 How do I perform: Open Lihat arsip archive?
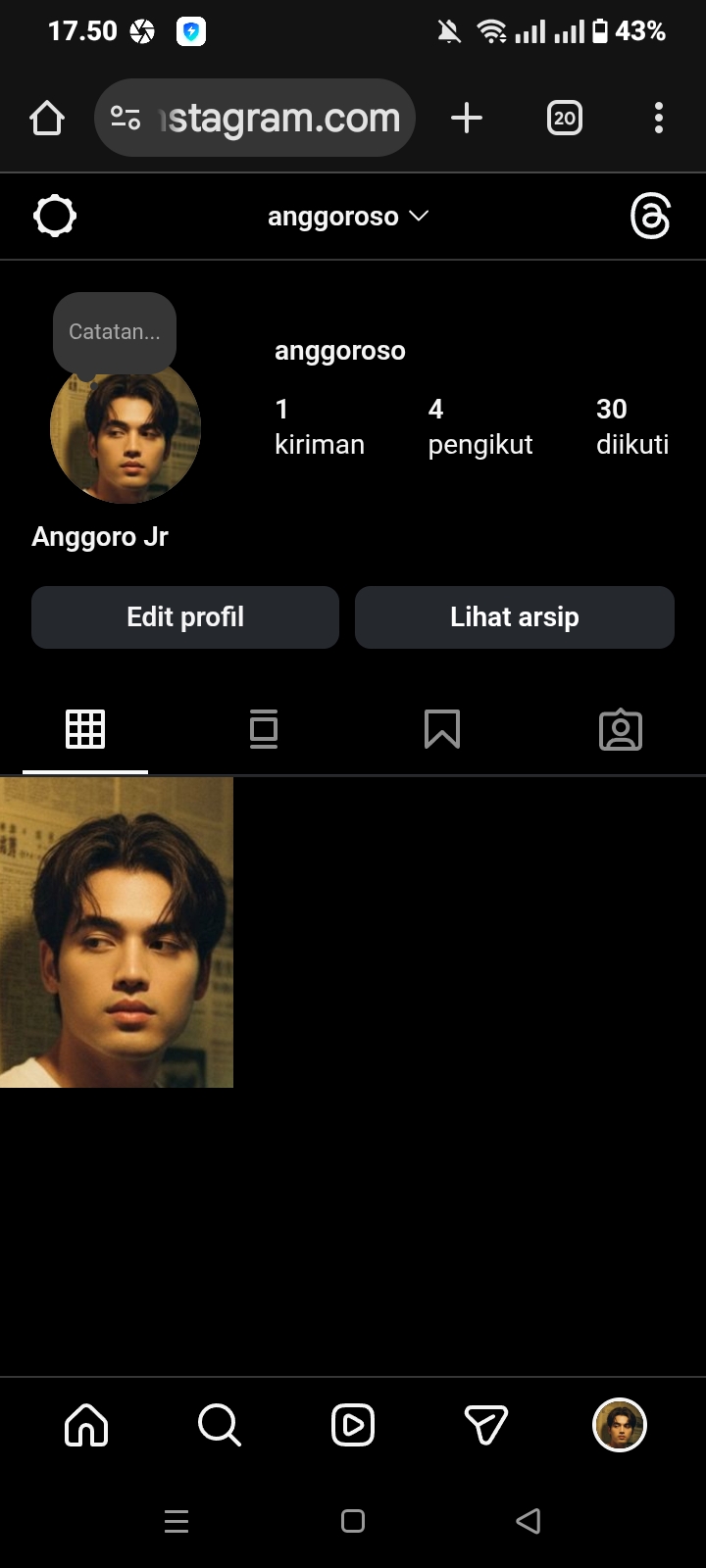coord(515,617)
